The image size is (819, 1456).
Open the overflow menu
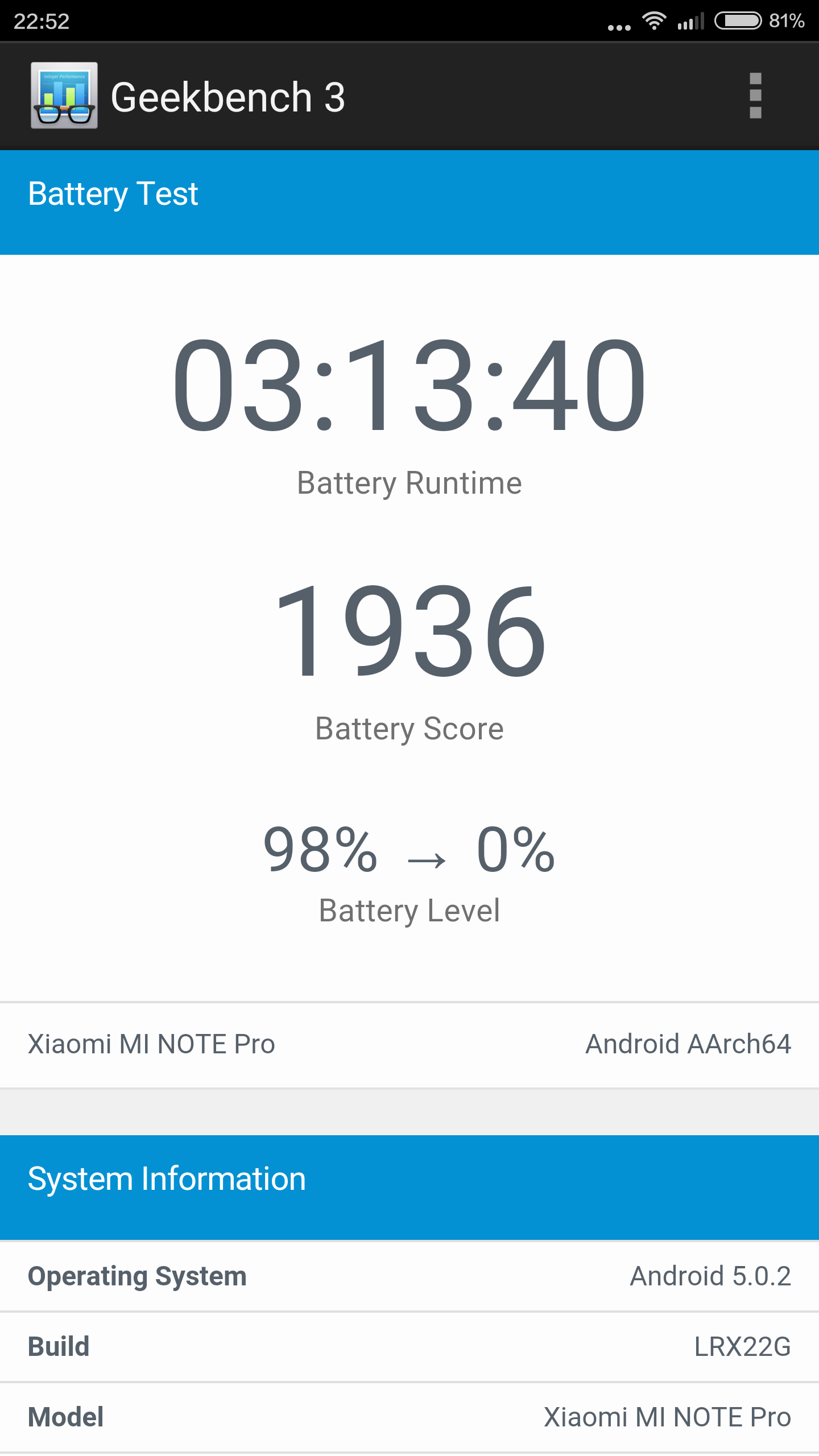tap(755, 96)
